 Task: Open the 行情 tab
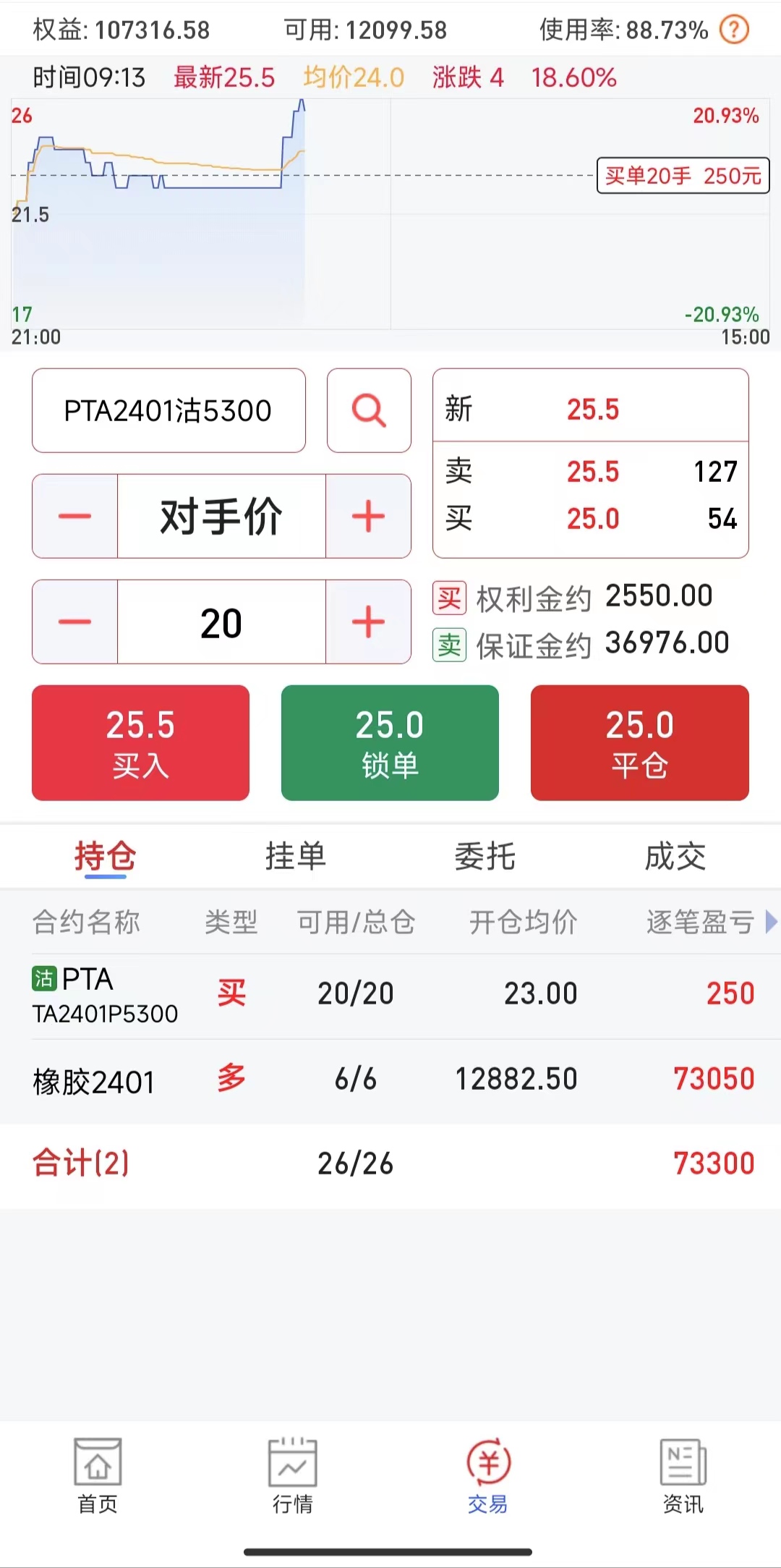[292, 1476]
